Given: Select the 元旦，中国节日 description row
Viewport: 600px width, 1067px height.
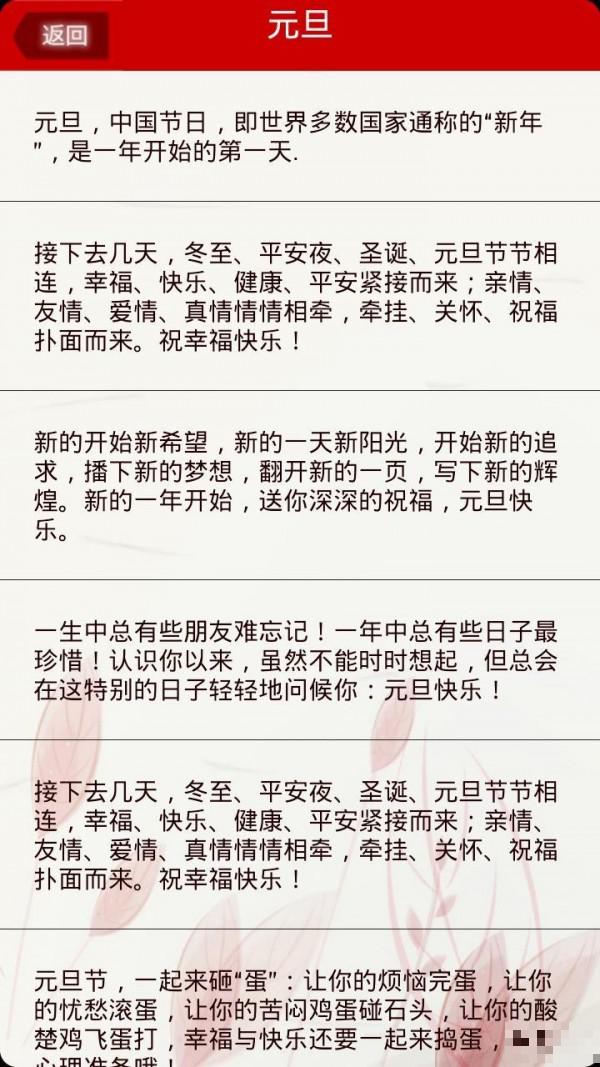Looking at the screenshot, I should (x=298, y=137).
